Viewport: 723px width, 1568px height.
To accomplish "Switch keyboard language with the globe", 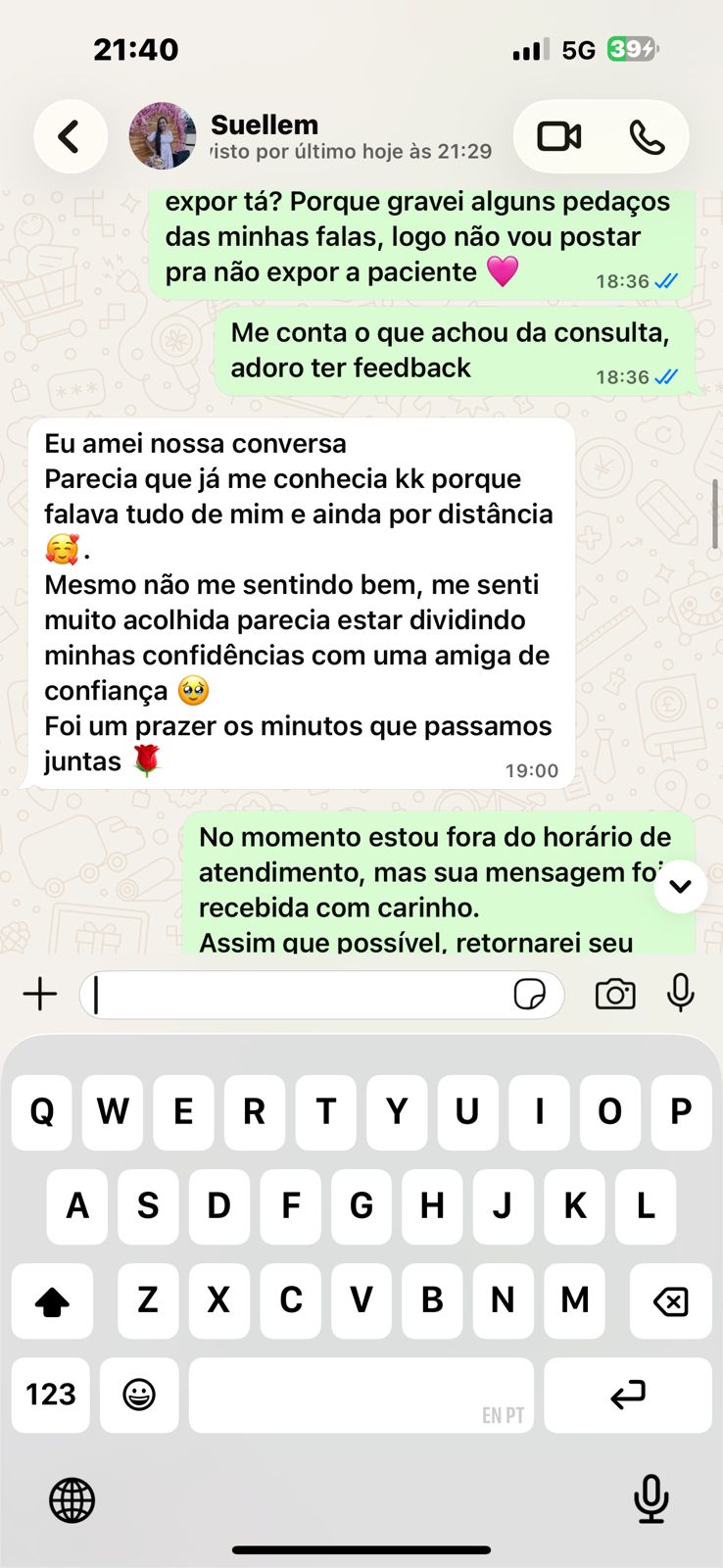I will click(x=72, y=1500).
